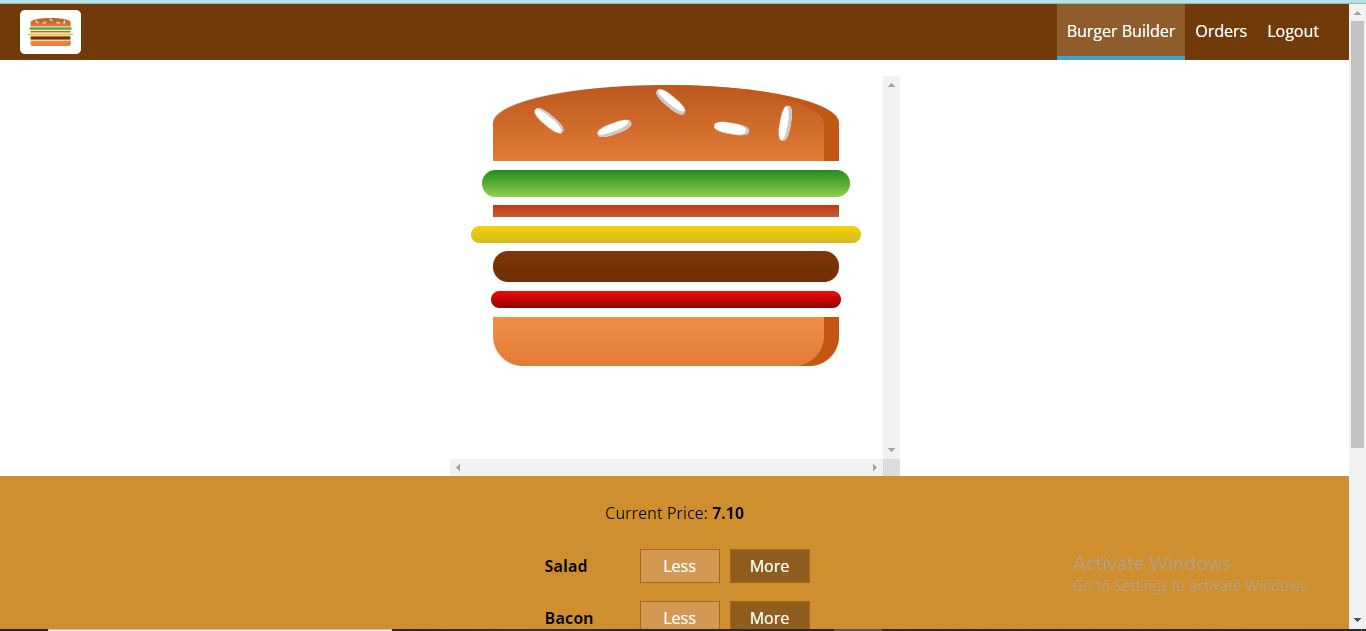
Task: Open the Burger Builder nav link
Action: 1120,31
